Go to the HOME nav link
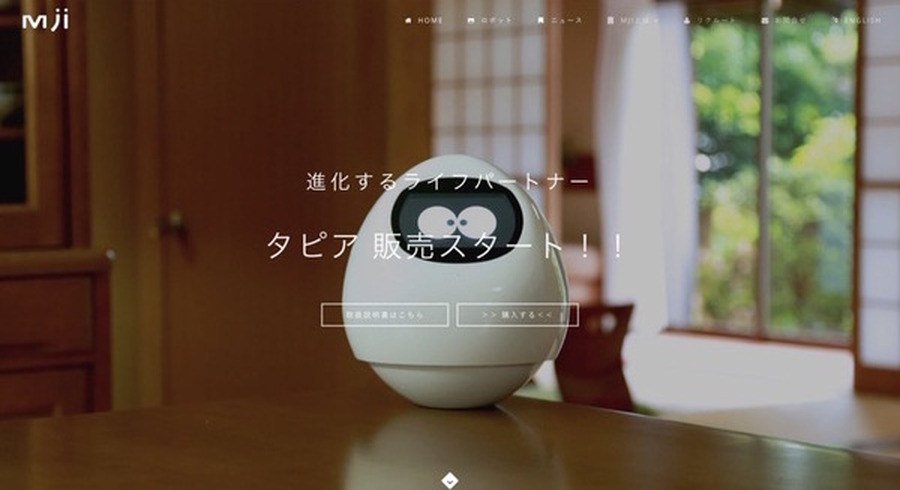The height and width of the screenshot is (490, 900). point(424,20)
